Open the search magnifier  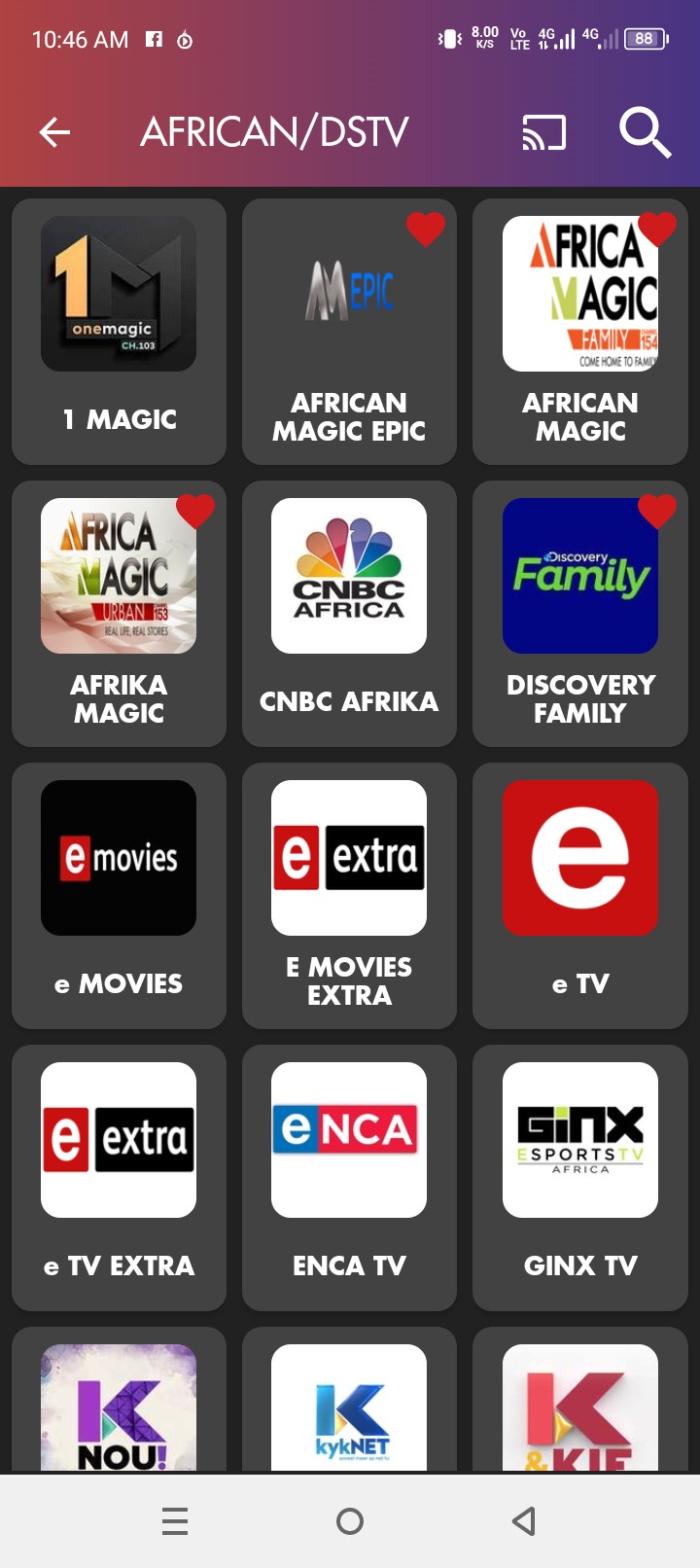[x=646, y=132]
